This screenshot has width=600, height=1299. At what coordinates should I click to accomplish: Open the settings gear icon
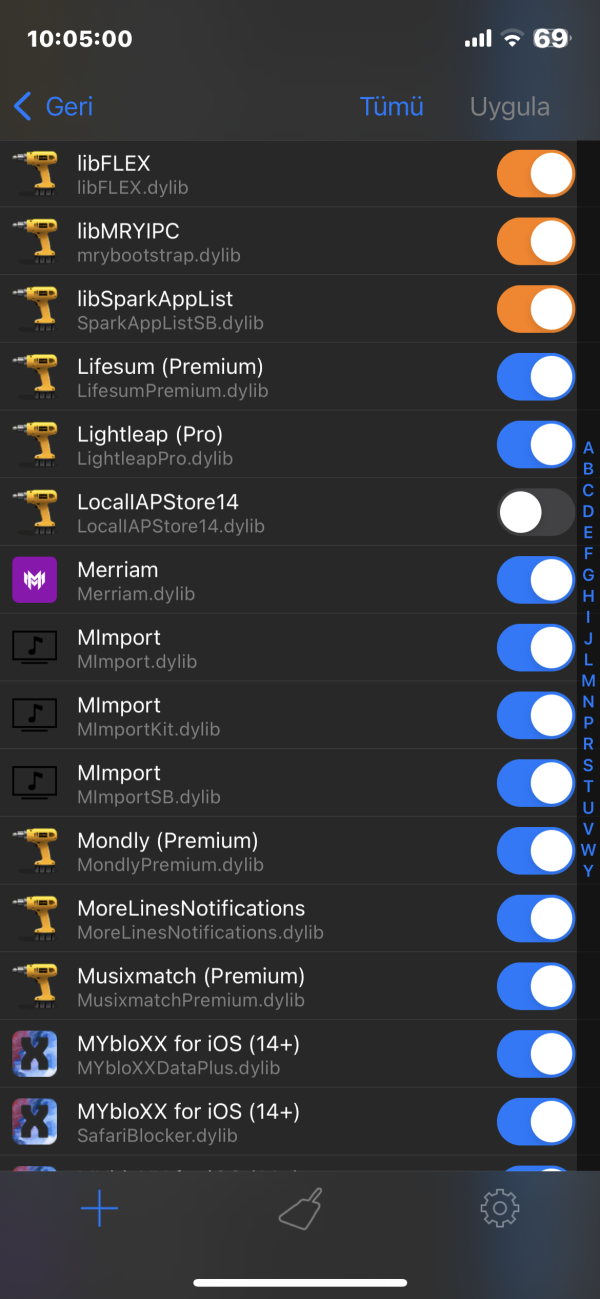coord(499,1209)
